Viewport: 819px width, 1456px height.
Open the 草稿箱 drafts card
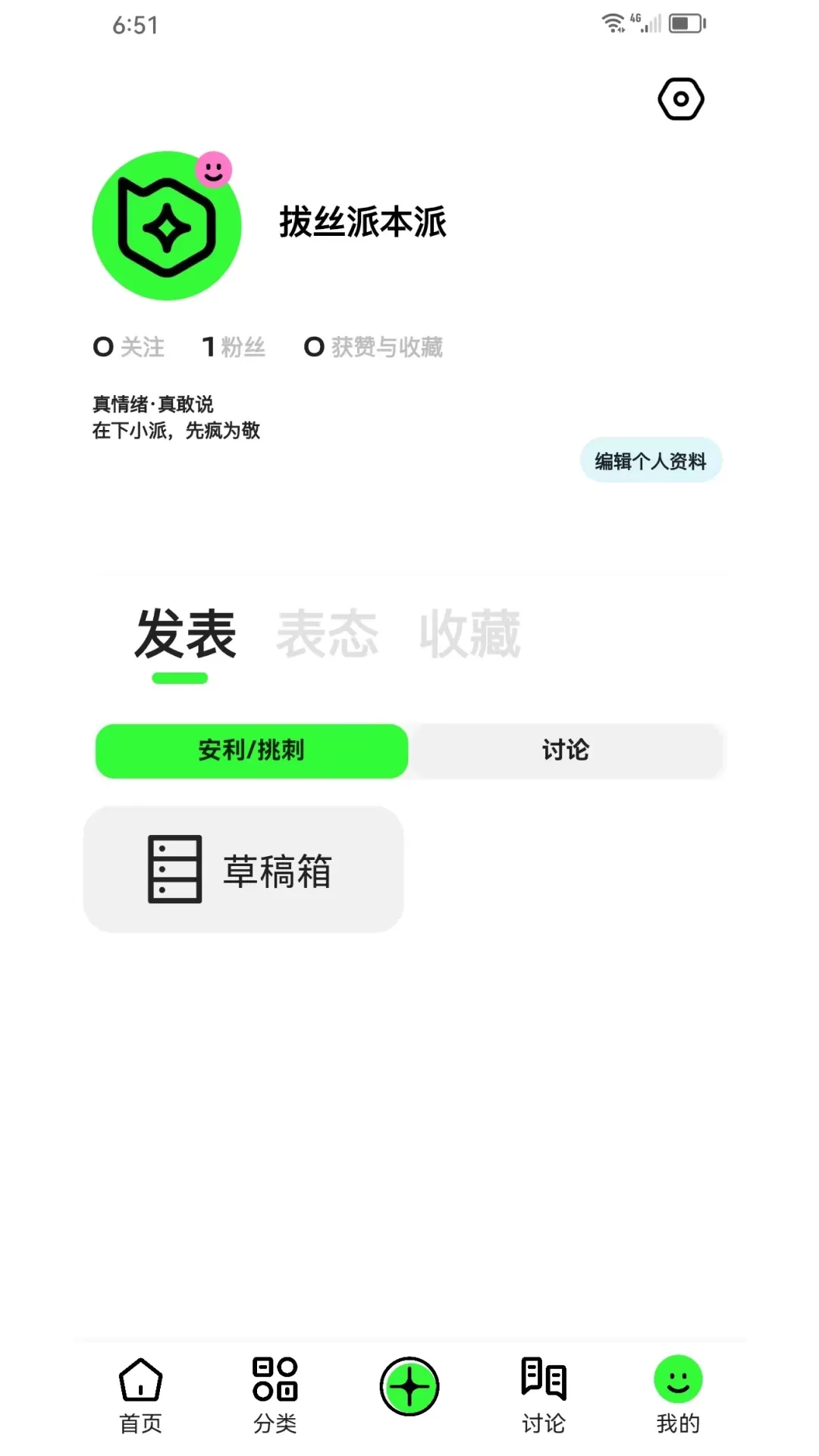click(x=243, y=870)
